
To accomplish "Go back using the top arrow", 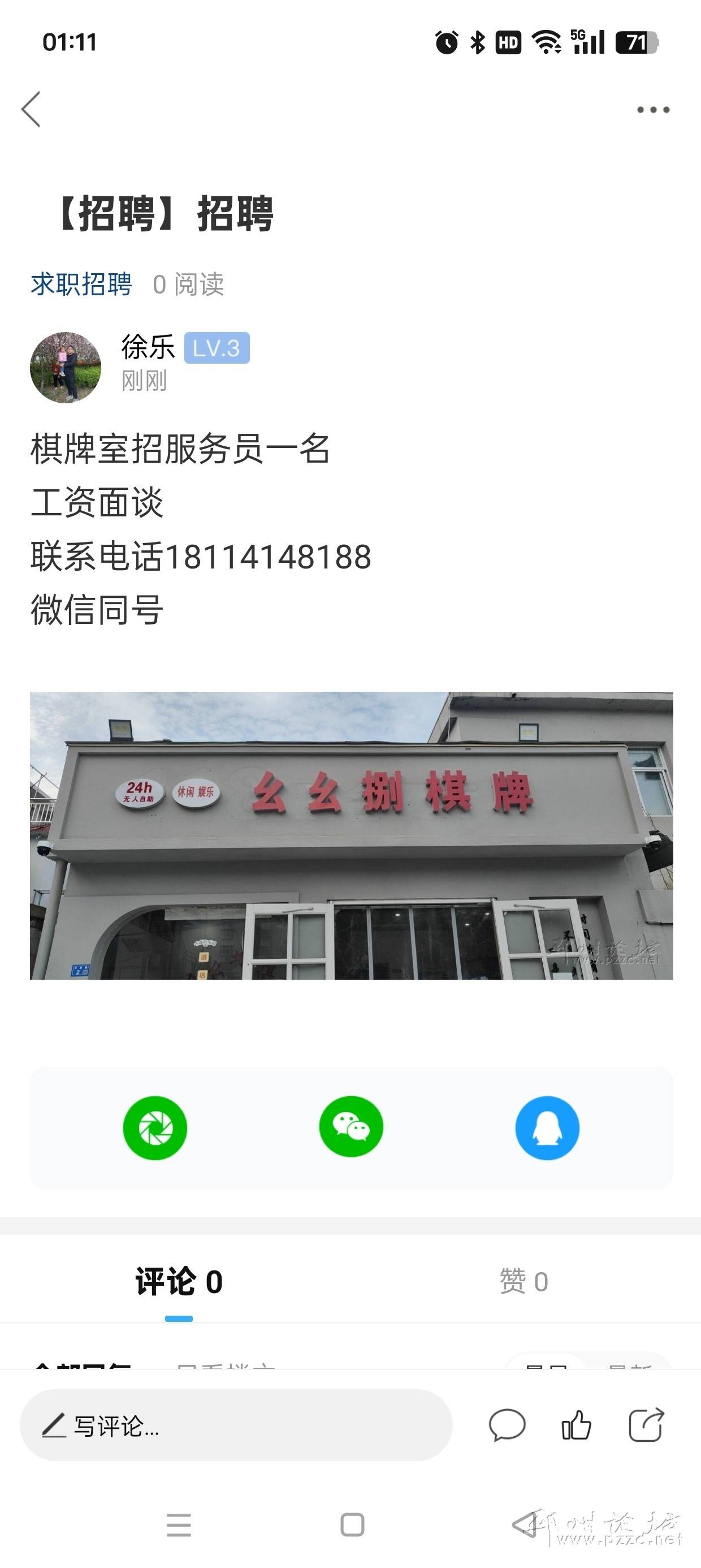I will coord(31,110).
